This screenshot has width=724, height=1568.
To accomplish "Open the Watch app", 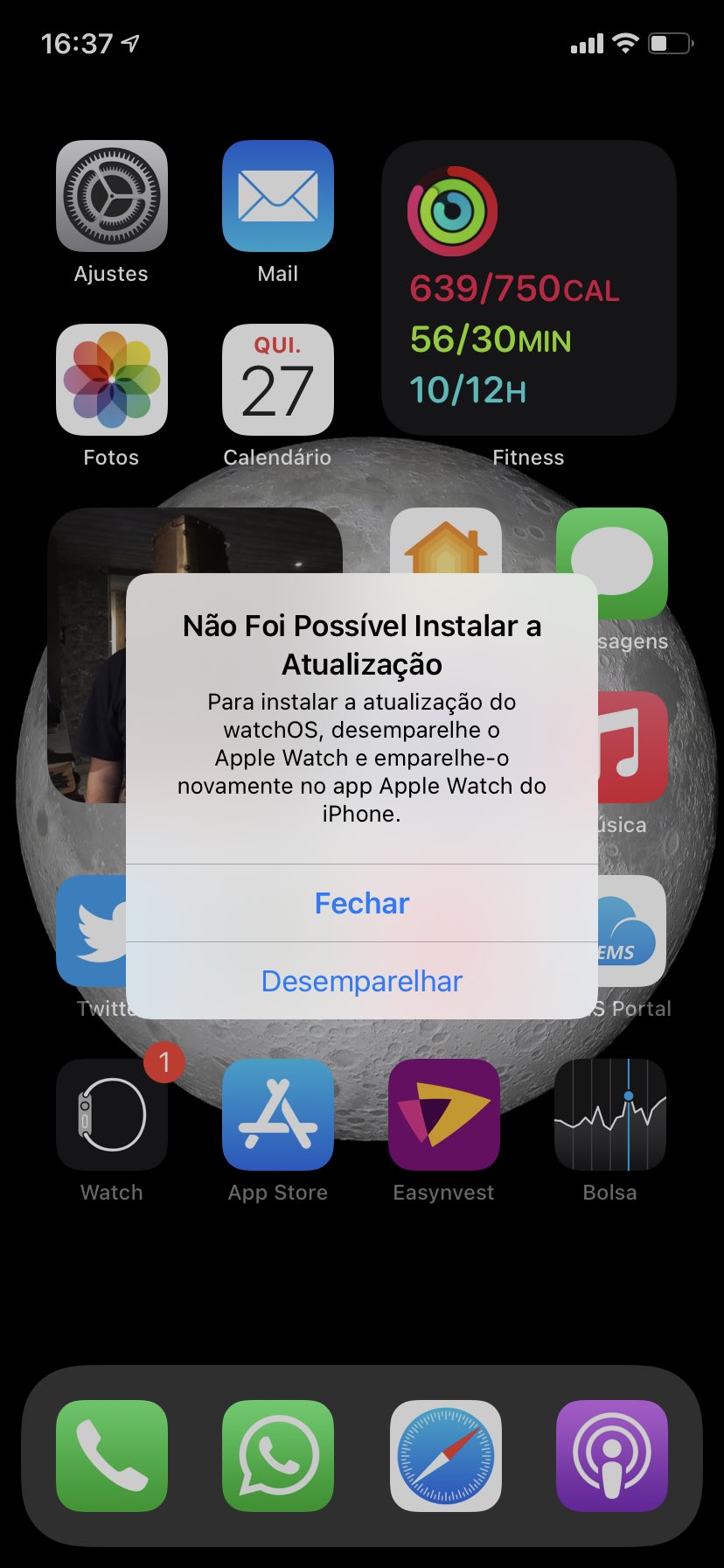I will pos(111,1115).
